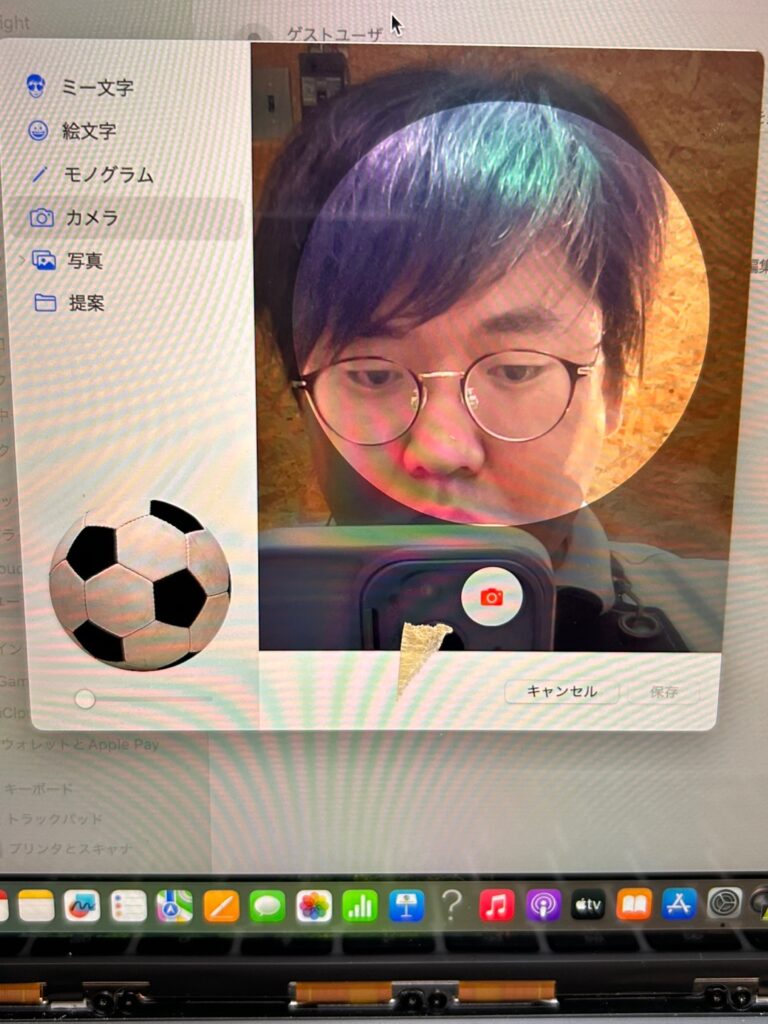Choose モノグラム from the sidebar
768x1024 pixels.
(108, 174)
